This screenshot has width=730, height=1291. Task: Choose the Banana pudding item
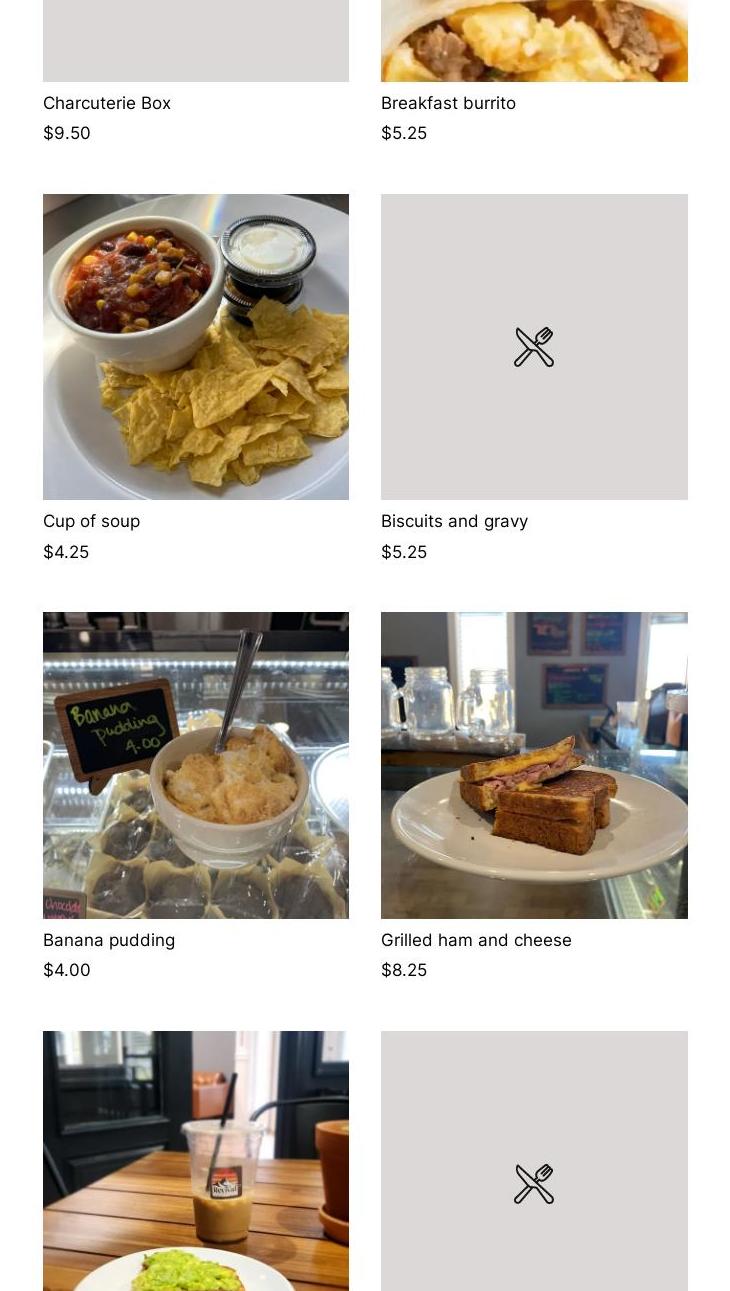point(196,765)
